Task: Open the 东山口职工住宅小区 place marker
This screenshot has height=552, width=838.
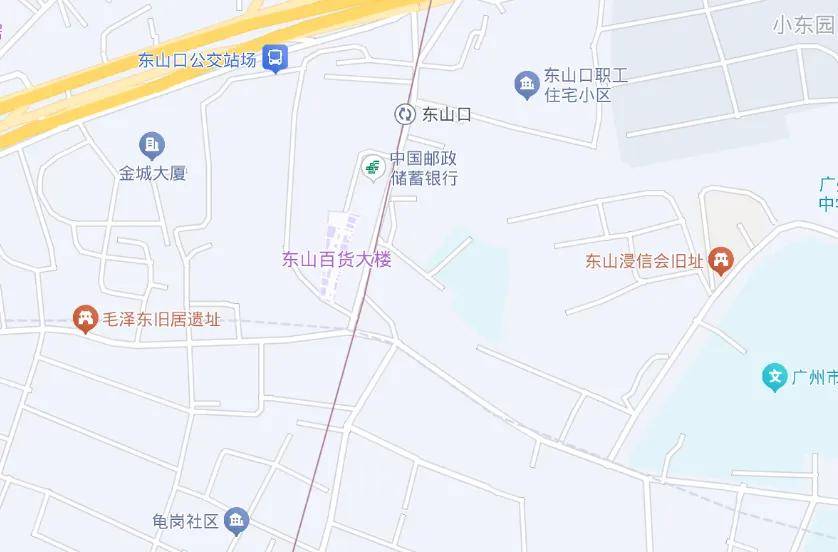Action: pyautogui.click(x=527, y=85)
